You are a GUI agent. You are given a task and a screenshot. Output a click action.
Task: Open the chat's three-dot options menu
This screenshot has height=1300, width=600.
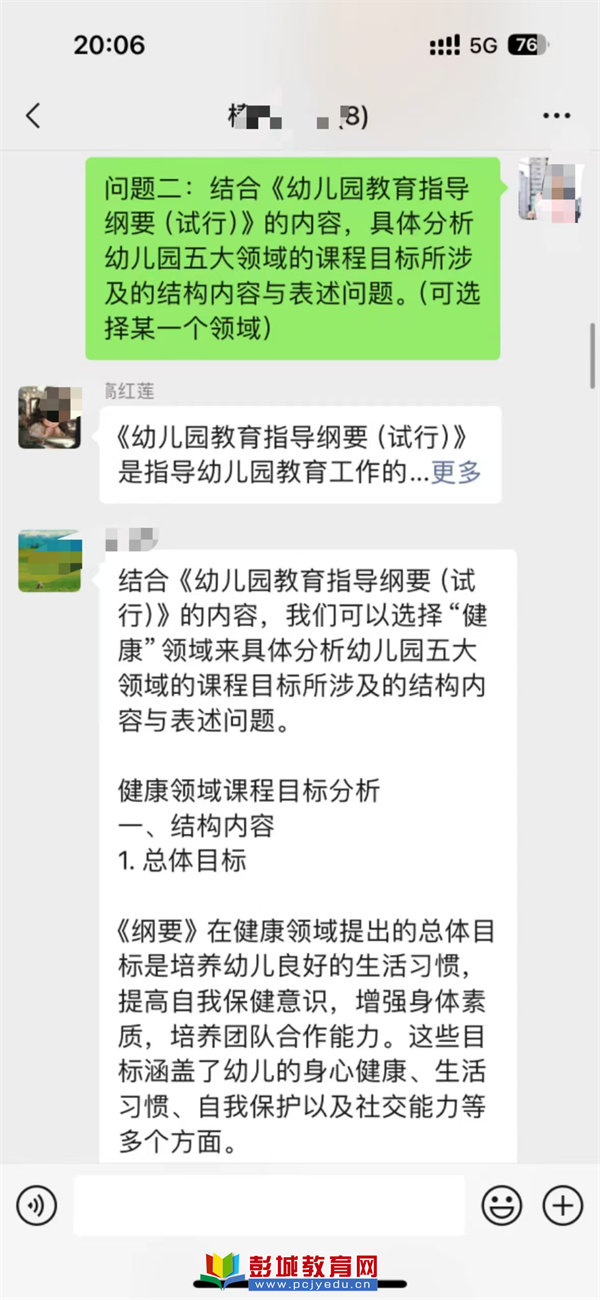(556, 117)
